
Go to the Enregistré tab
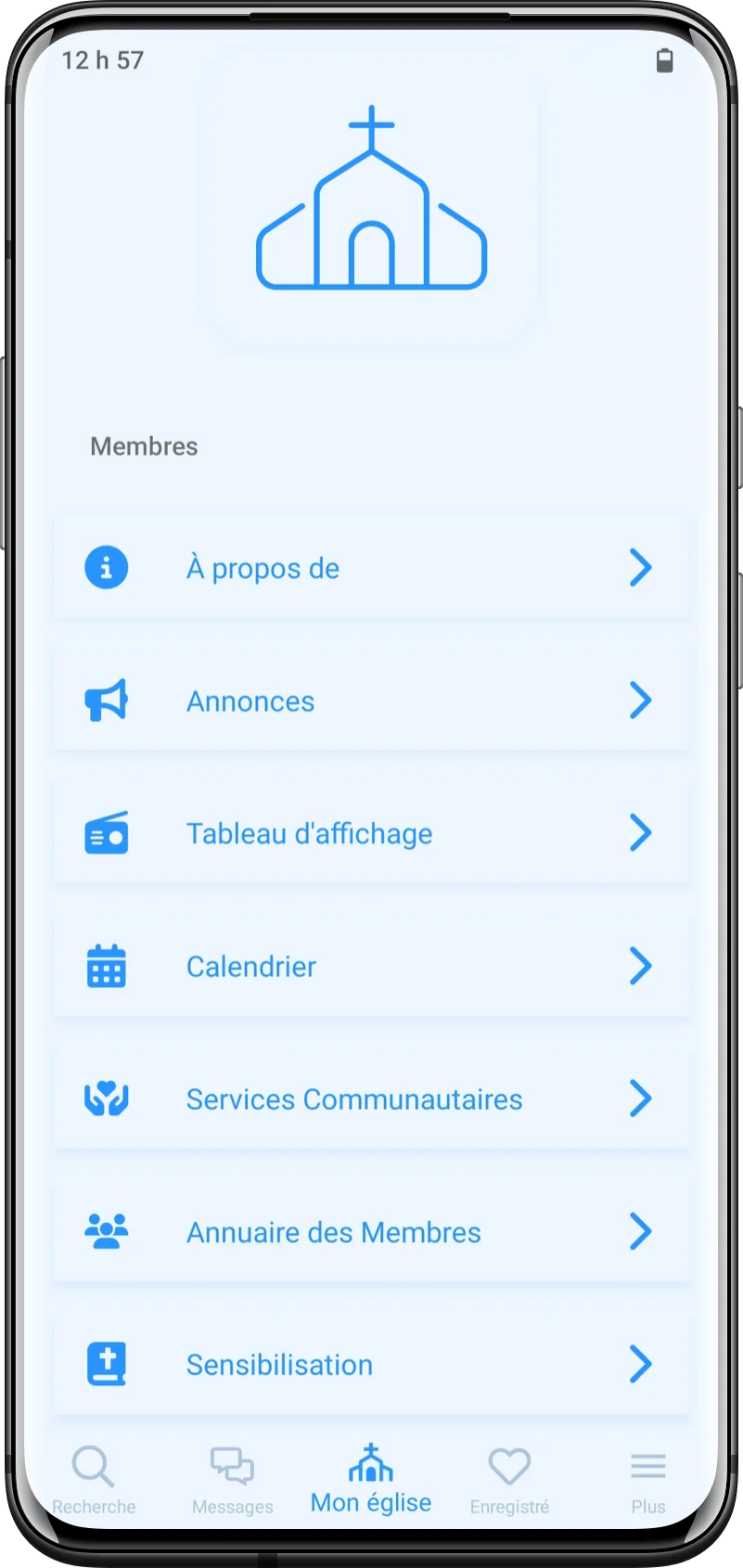(x=509, y=1480)
